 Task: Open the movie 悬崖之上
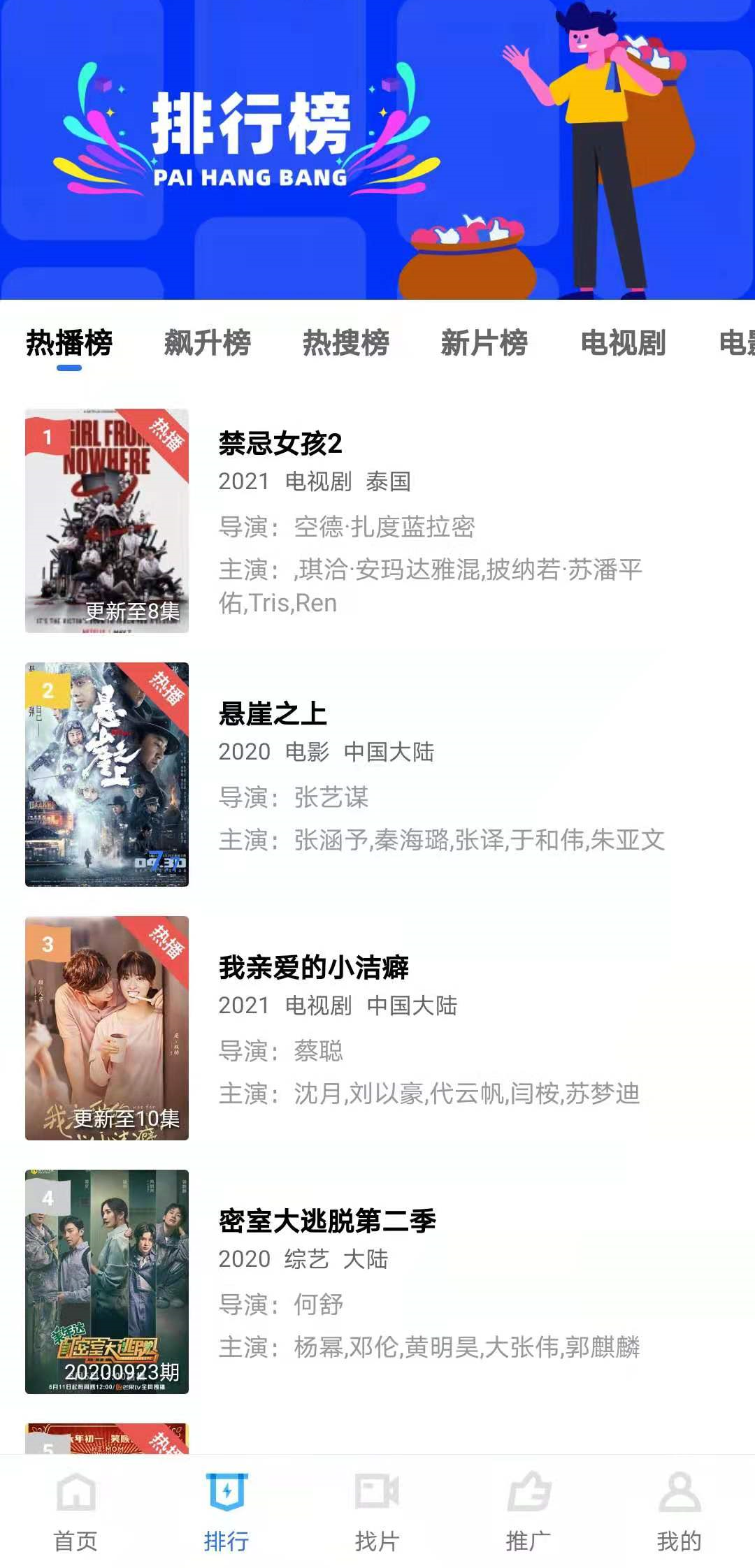pos(273,713)
